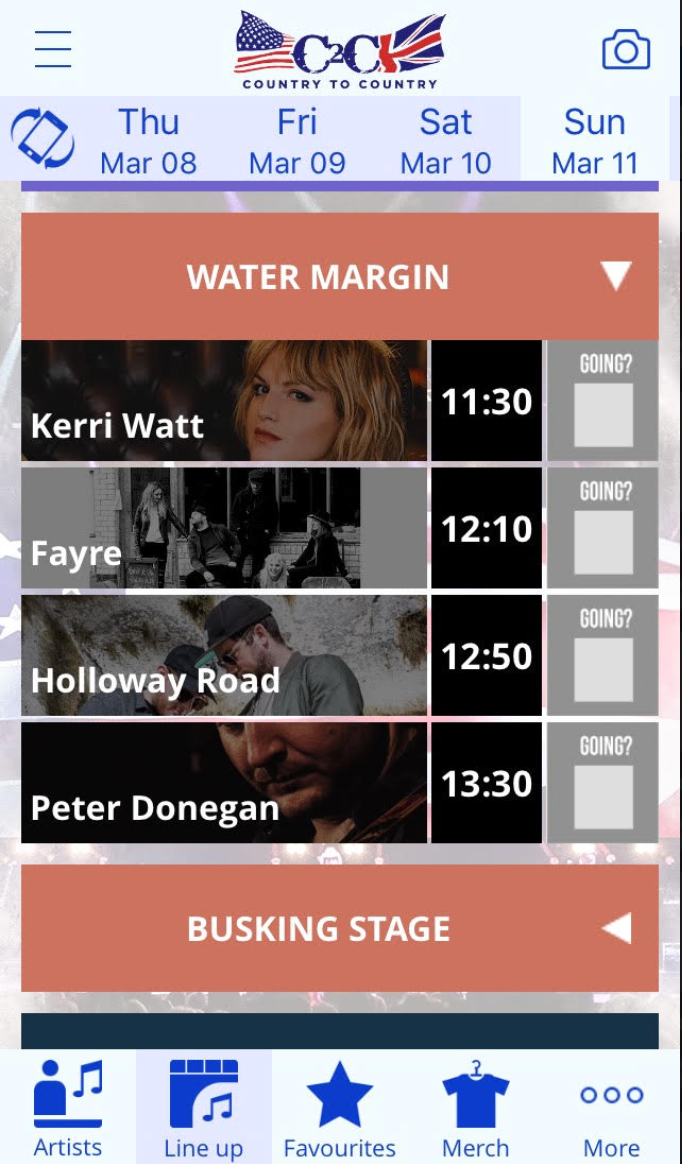Mark going for Kerri Watt
Viewport: 682px width, 1164px height.
pyautogui.click(x=603, y=414)
